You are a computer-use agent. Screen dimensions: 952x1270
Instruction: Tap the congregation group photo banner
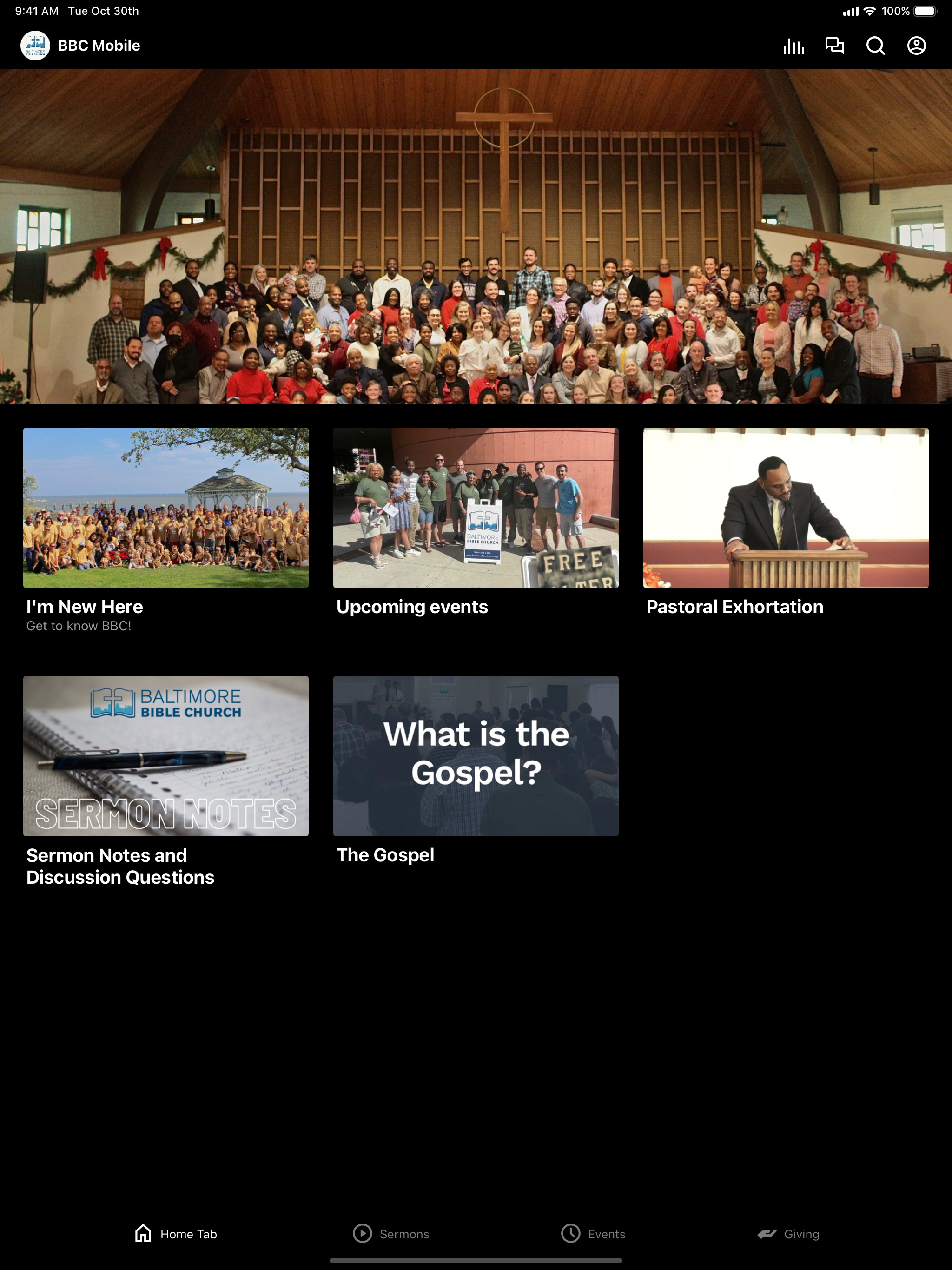click(x=476, y=237)
